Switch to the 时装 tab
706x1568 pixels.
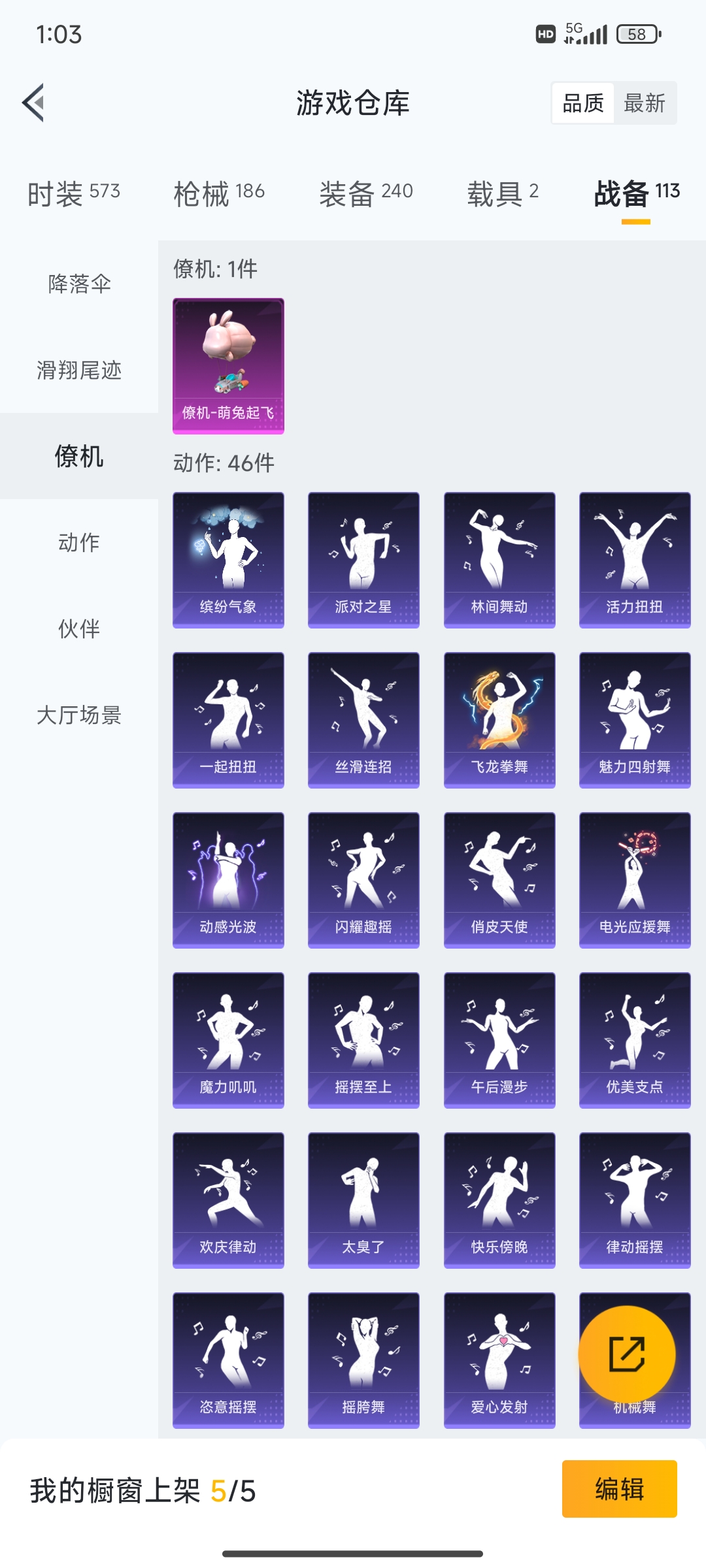pos(73,193)
